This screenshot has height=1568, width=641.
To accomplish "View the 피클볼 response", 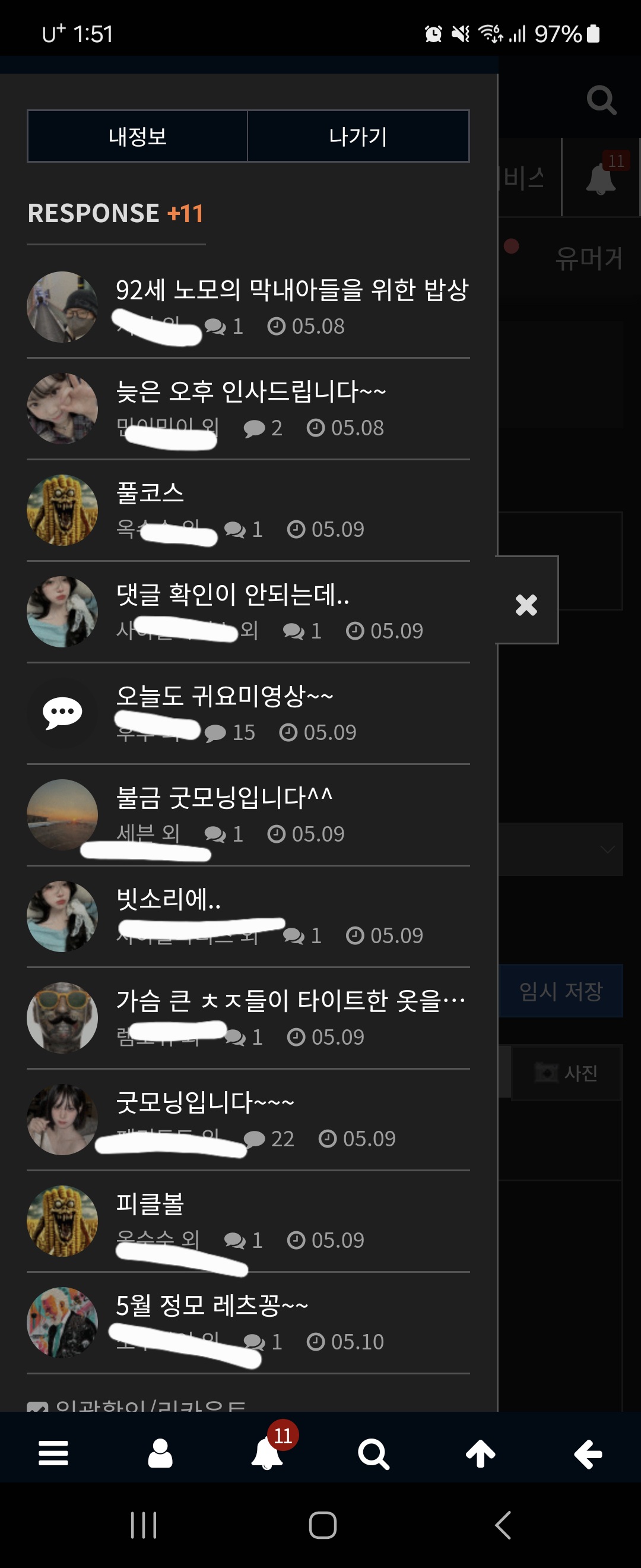I will [x=150, y=1204].
